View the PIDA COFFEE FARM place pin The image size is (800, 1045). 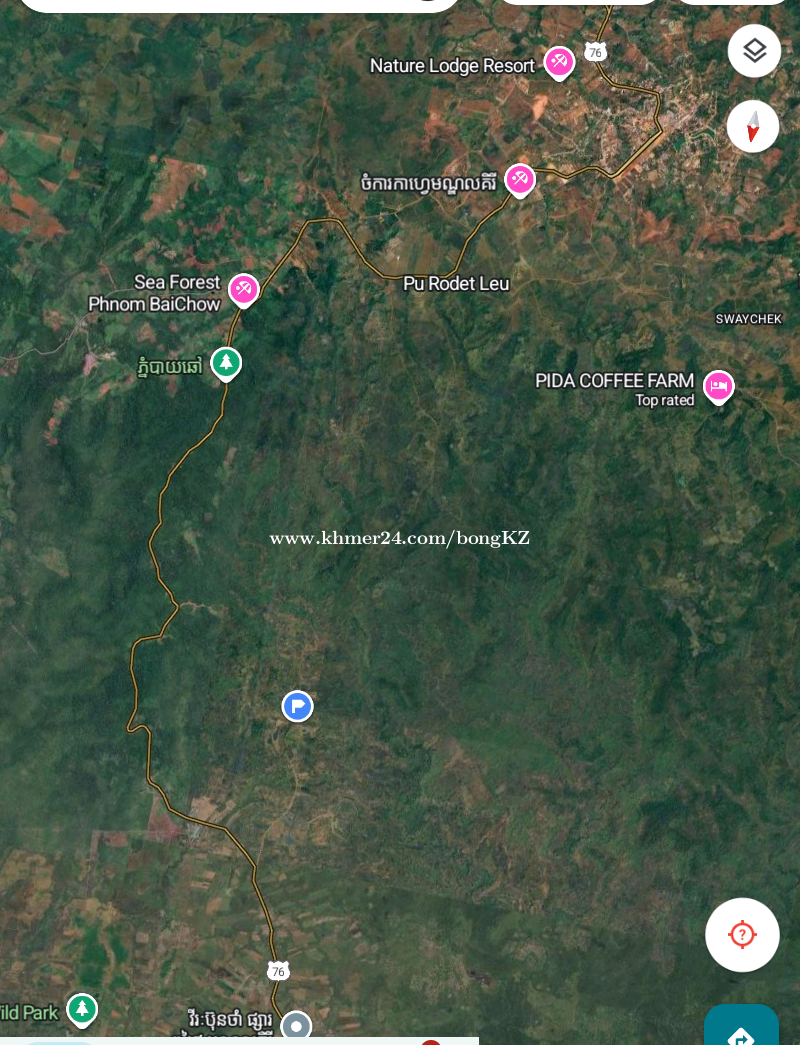[718, 385]
